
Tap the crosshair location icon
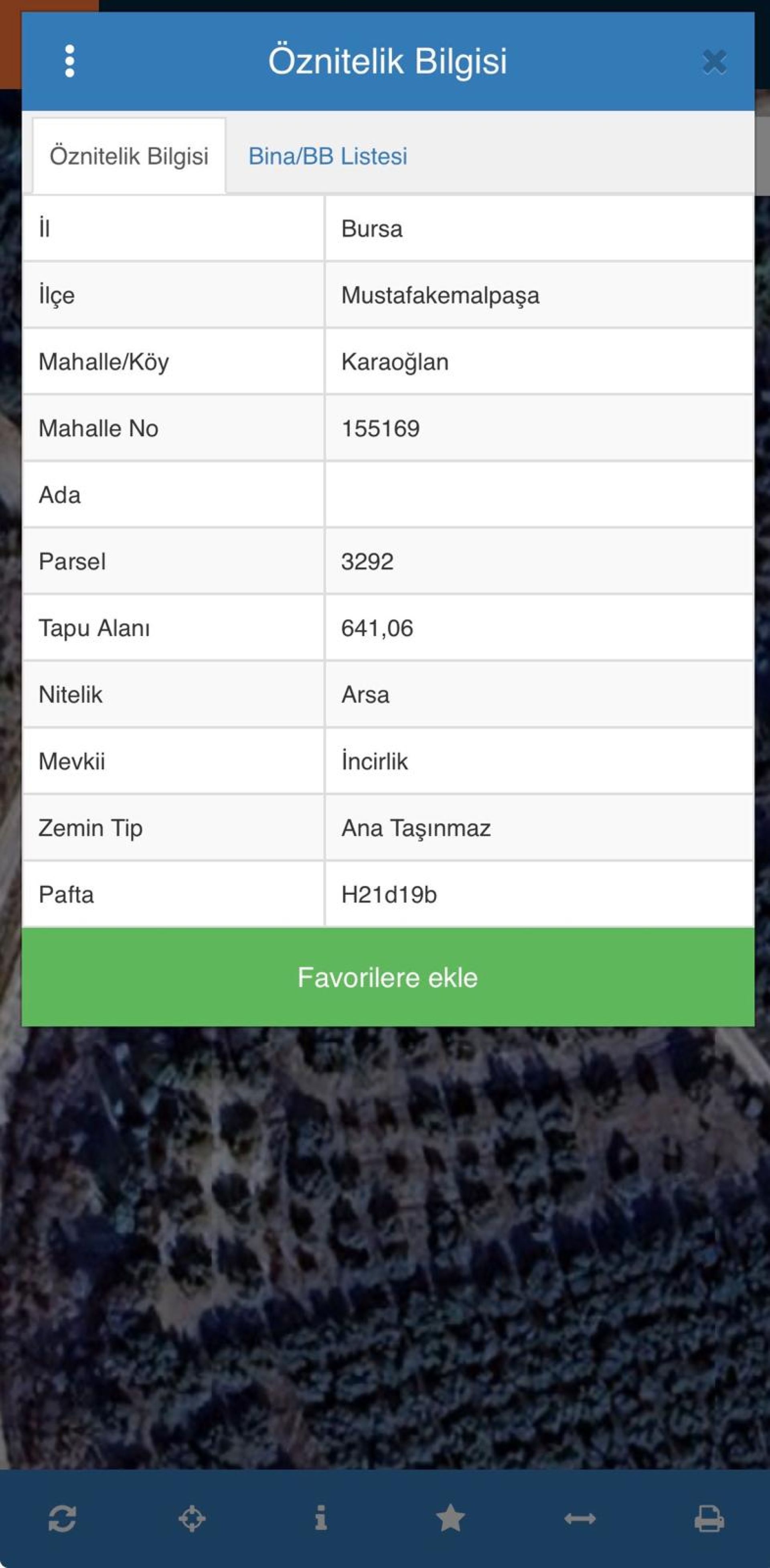pos(192,1518)
